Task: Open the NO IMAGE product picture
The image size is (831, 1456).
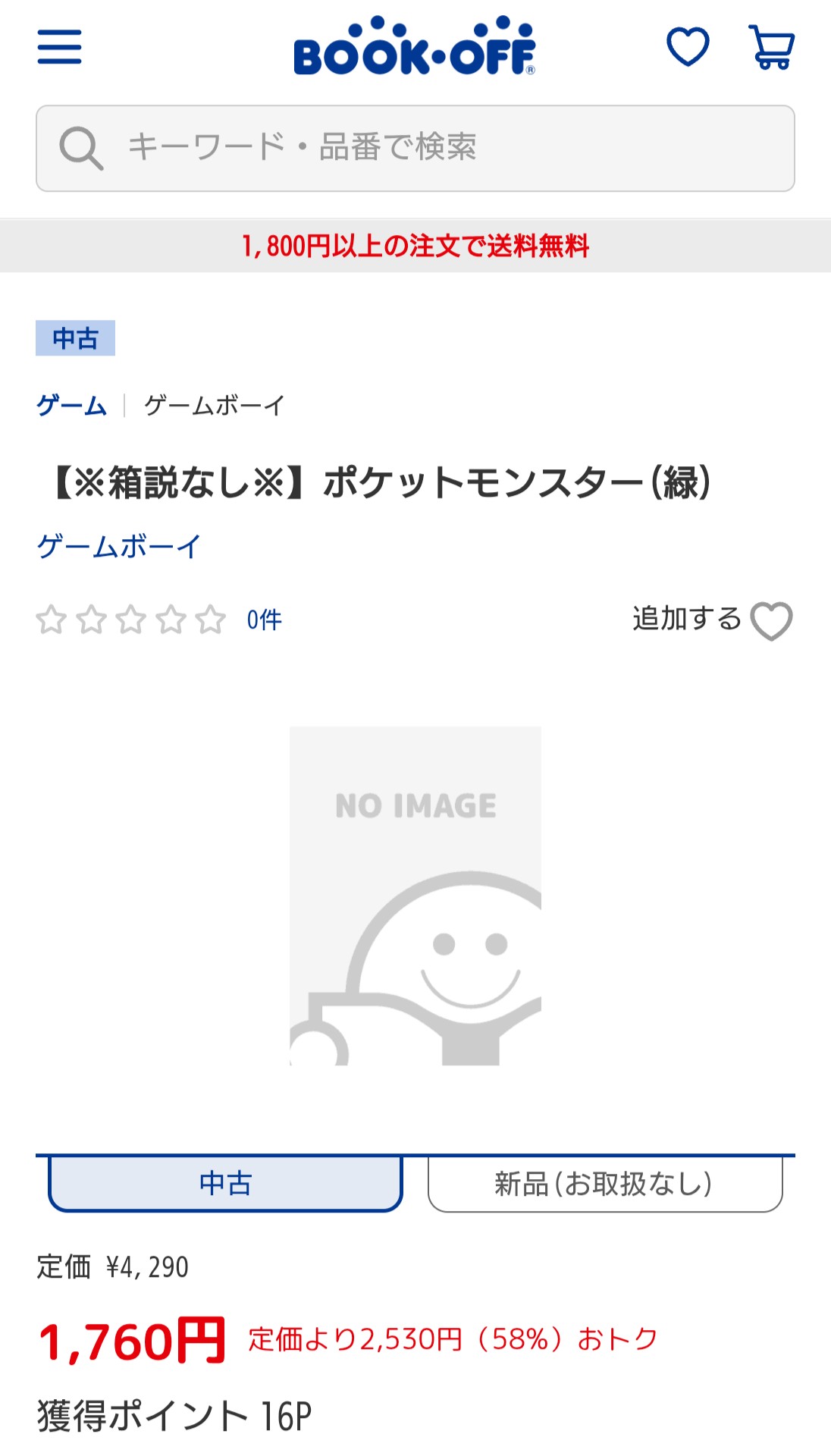Action: point(415,896)
